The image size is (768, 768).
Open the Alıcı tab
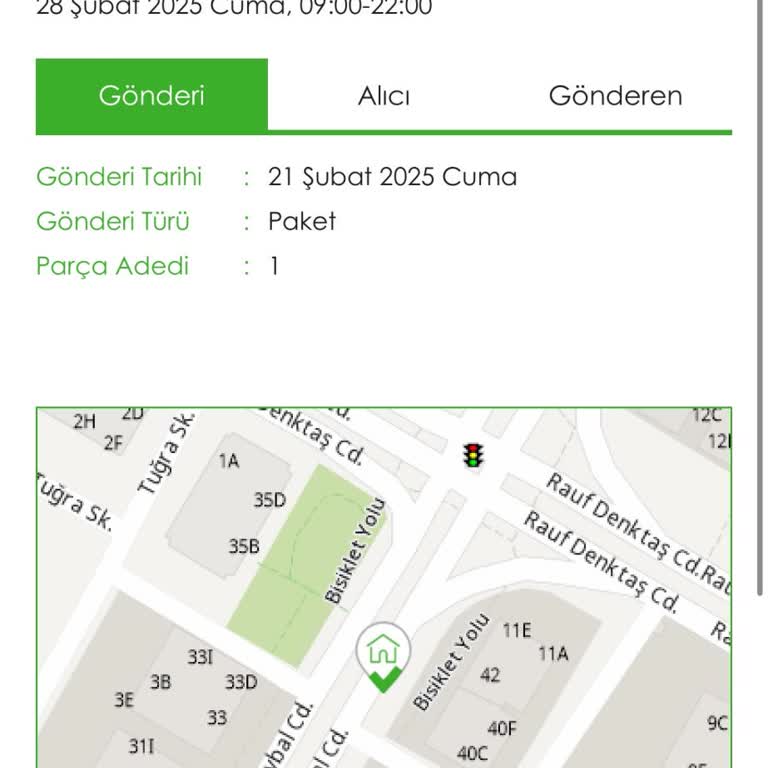pos(384,96)
